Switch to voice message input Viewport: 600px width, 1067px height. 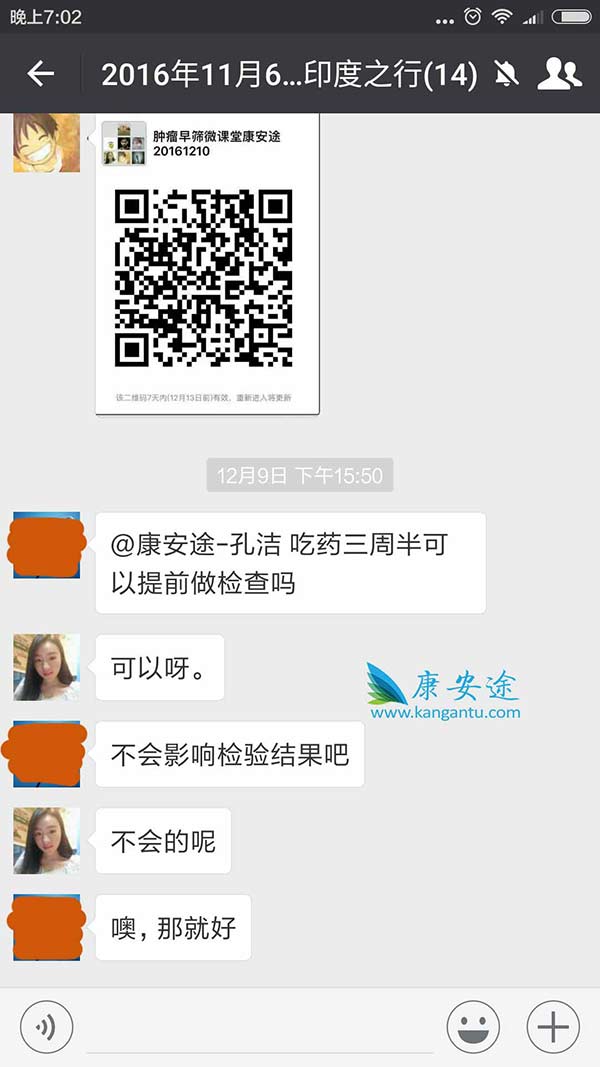tap(45, 1027)
